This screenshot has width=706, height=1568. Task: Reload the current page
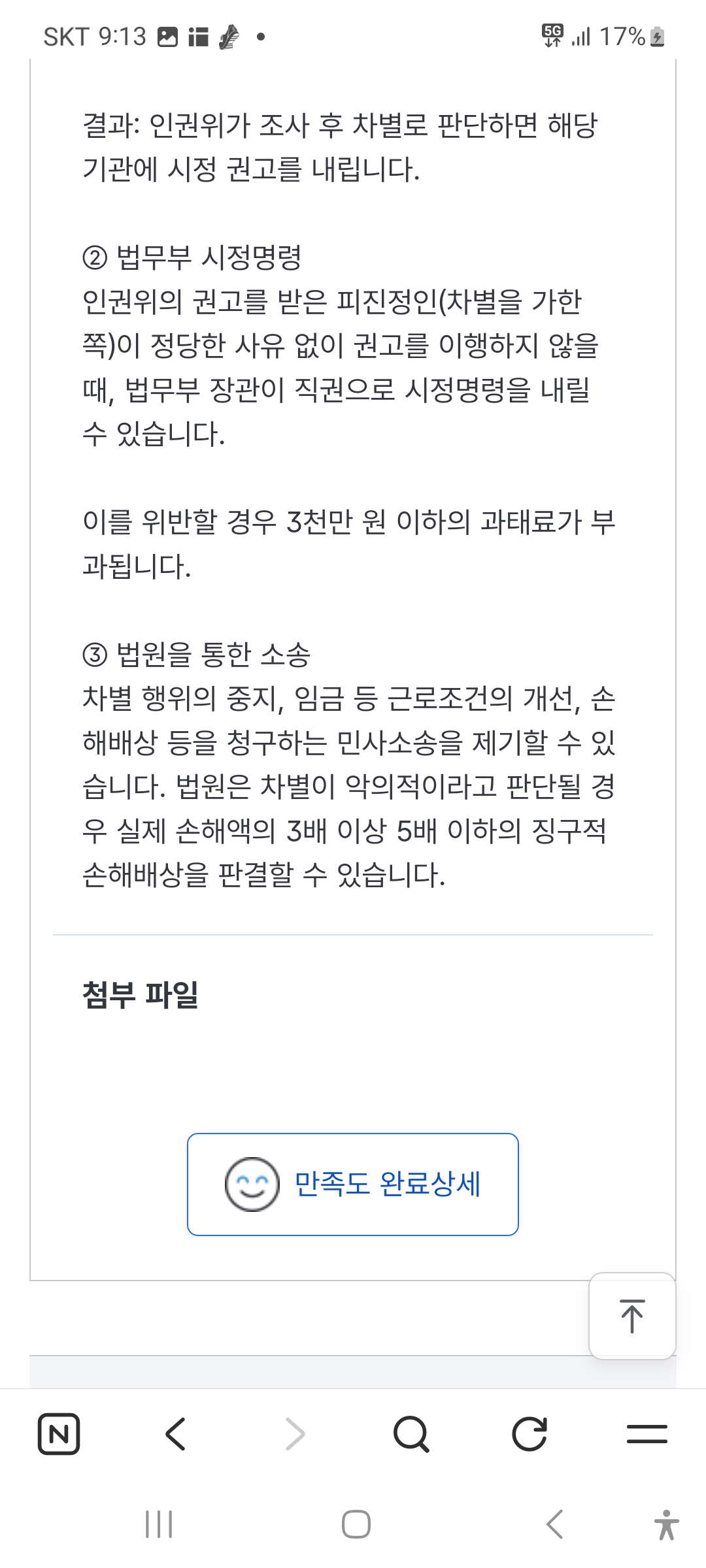[x=529, y=1434]
